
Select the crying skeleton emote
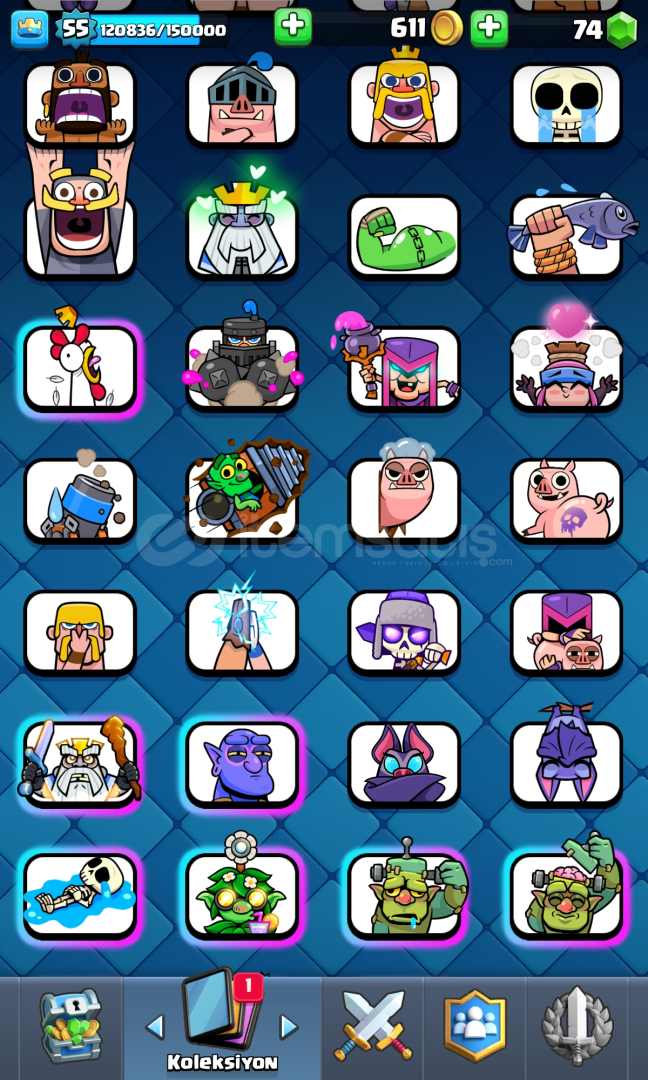click(566, 105)
